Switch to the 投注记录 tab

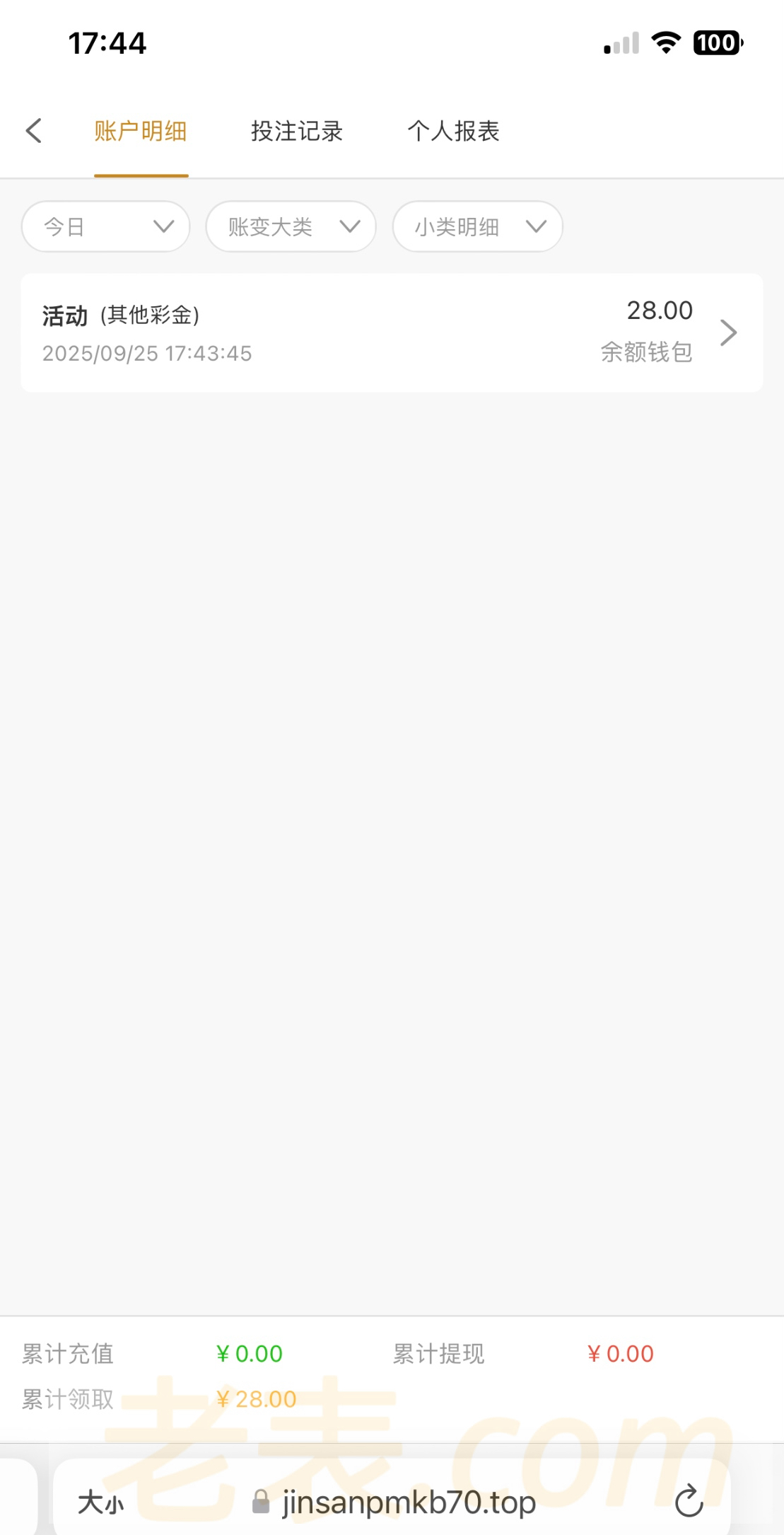(296, 131)
